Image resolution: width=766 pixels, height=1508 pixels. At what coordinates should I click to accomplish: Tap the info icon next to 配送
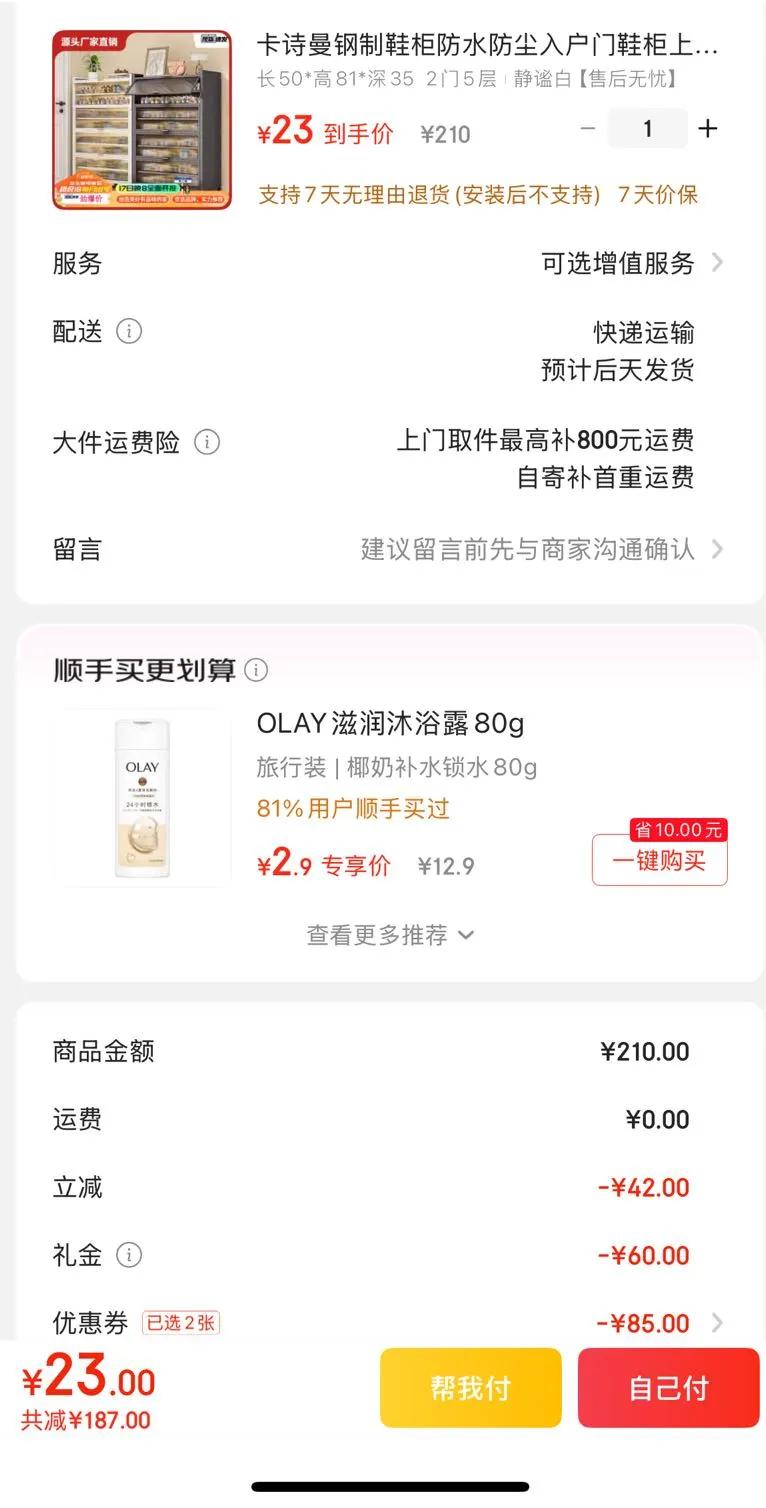click(x=129, y=331)
